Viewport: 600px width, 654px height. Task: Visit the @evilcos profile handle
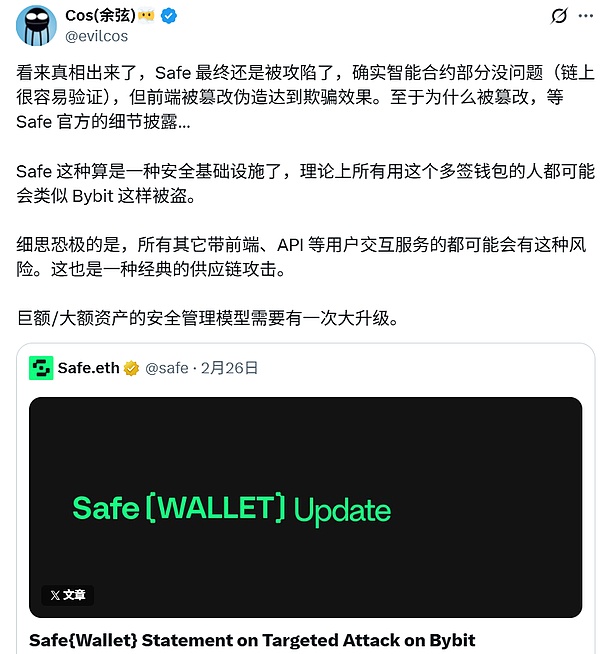(x=99, y=37)
